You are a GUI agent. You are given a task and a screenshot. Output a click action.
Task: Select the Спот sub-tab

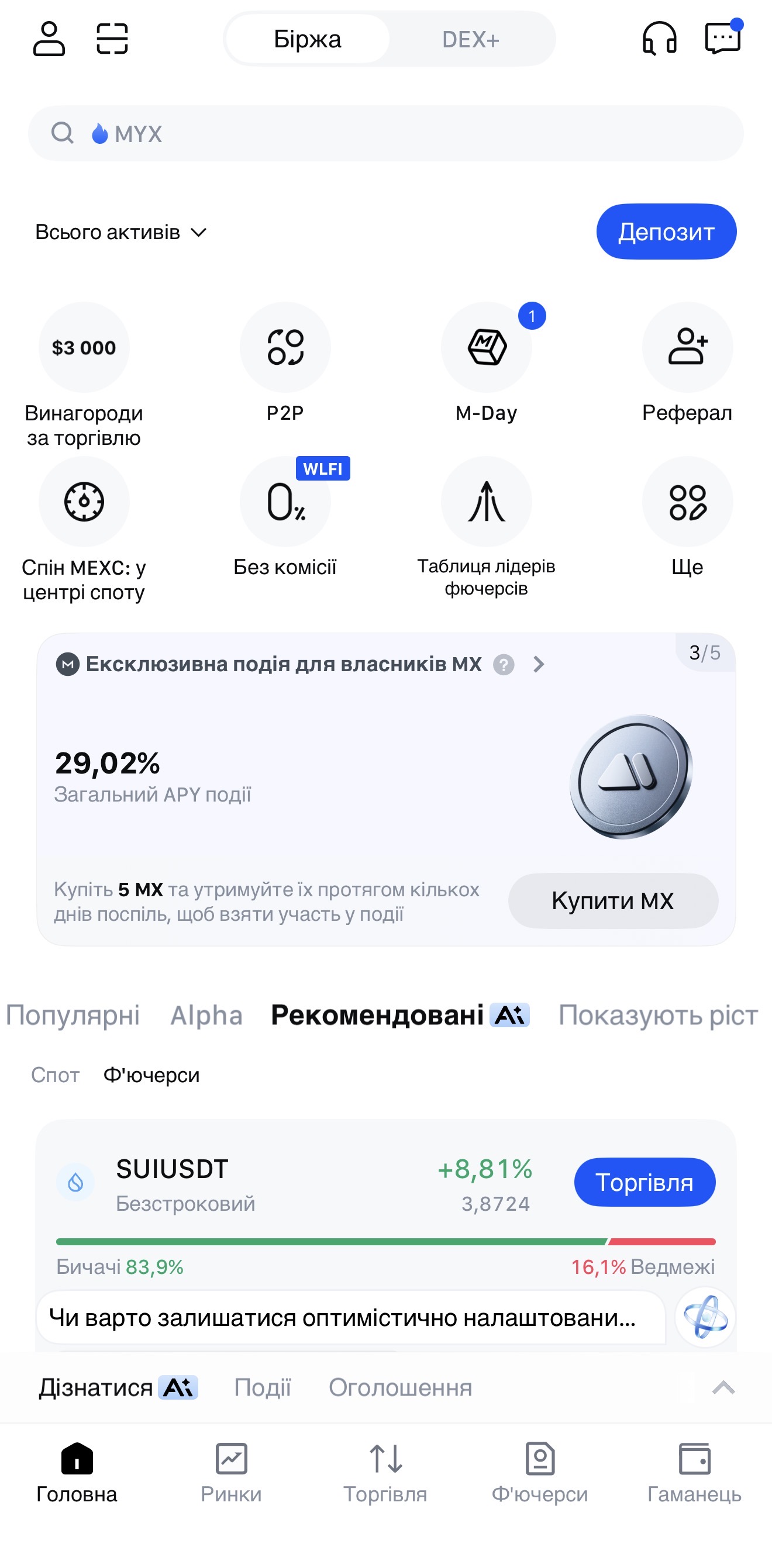[55, 1075]
